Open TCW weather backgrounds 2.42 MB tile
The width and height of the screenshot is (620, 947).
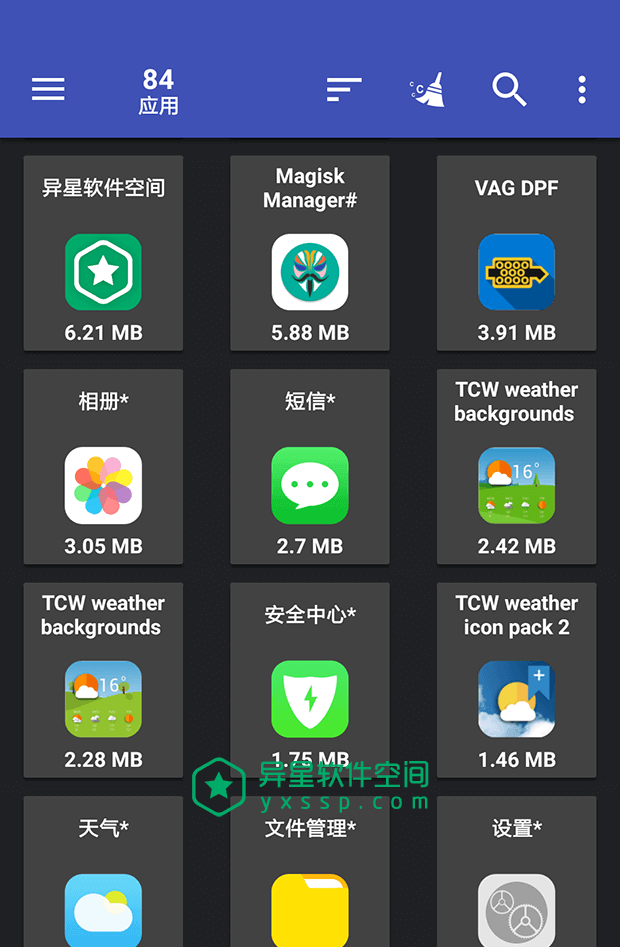point(516,466)
